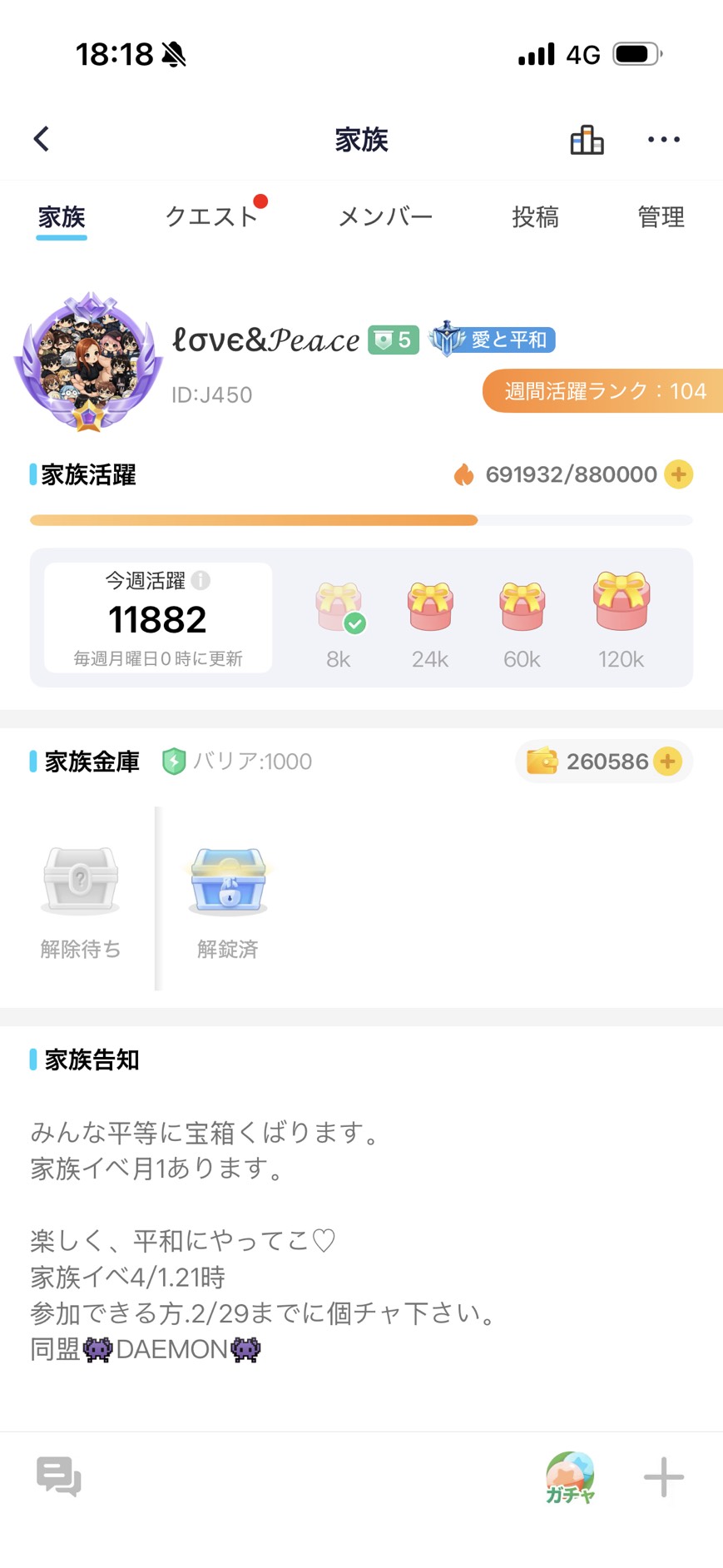Viewport: 723px width, 1568px height.
Task: Go back using the top-left arrow
Action: [42, 139]
